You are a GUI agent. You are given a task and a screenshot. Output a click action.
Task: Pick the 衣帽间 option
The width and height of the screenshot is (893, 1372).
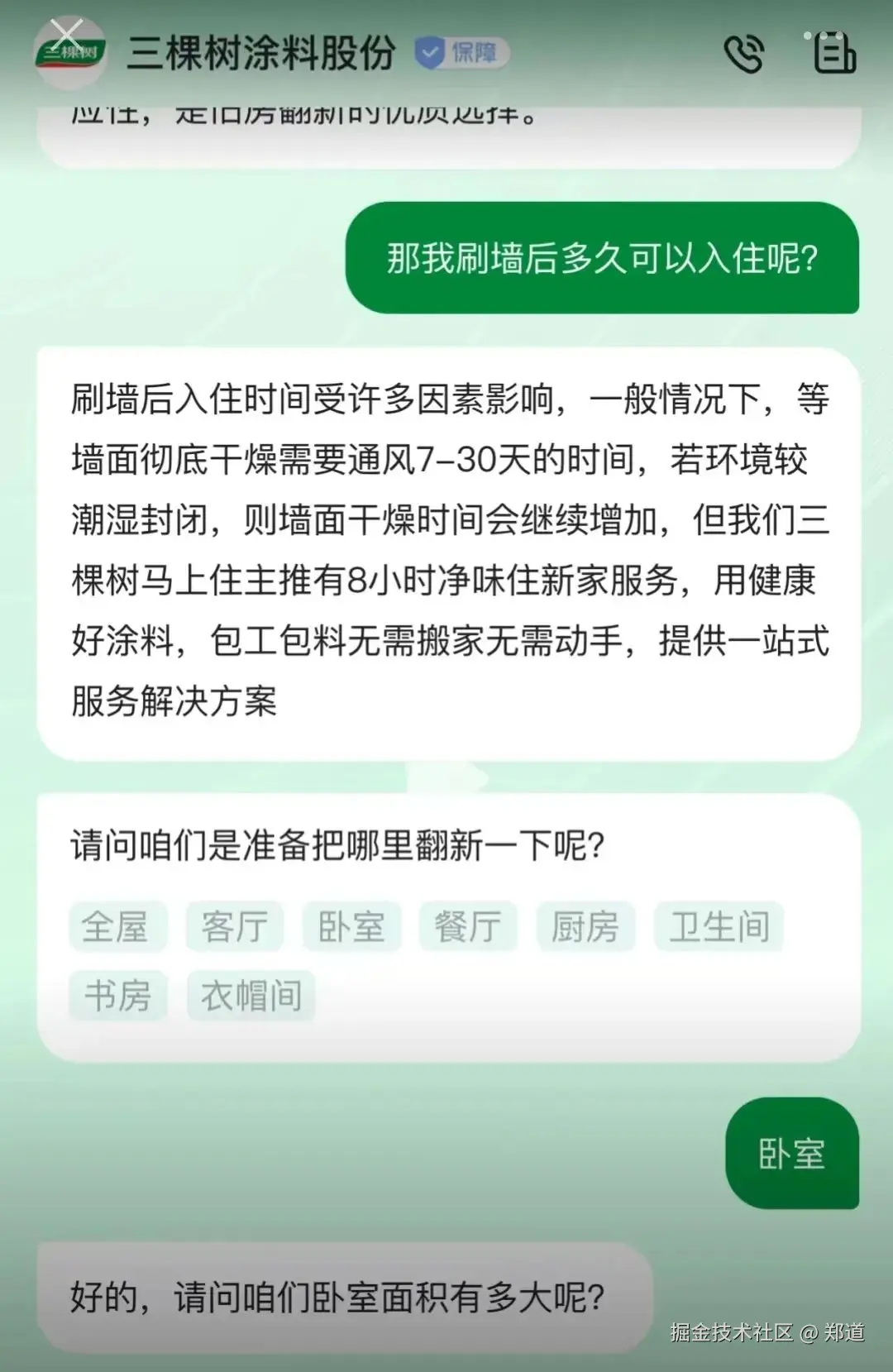click(251, 996)
